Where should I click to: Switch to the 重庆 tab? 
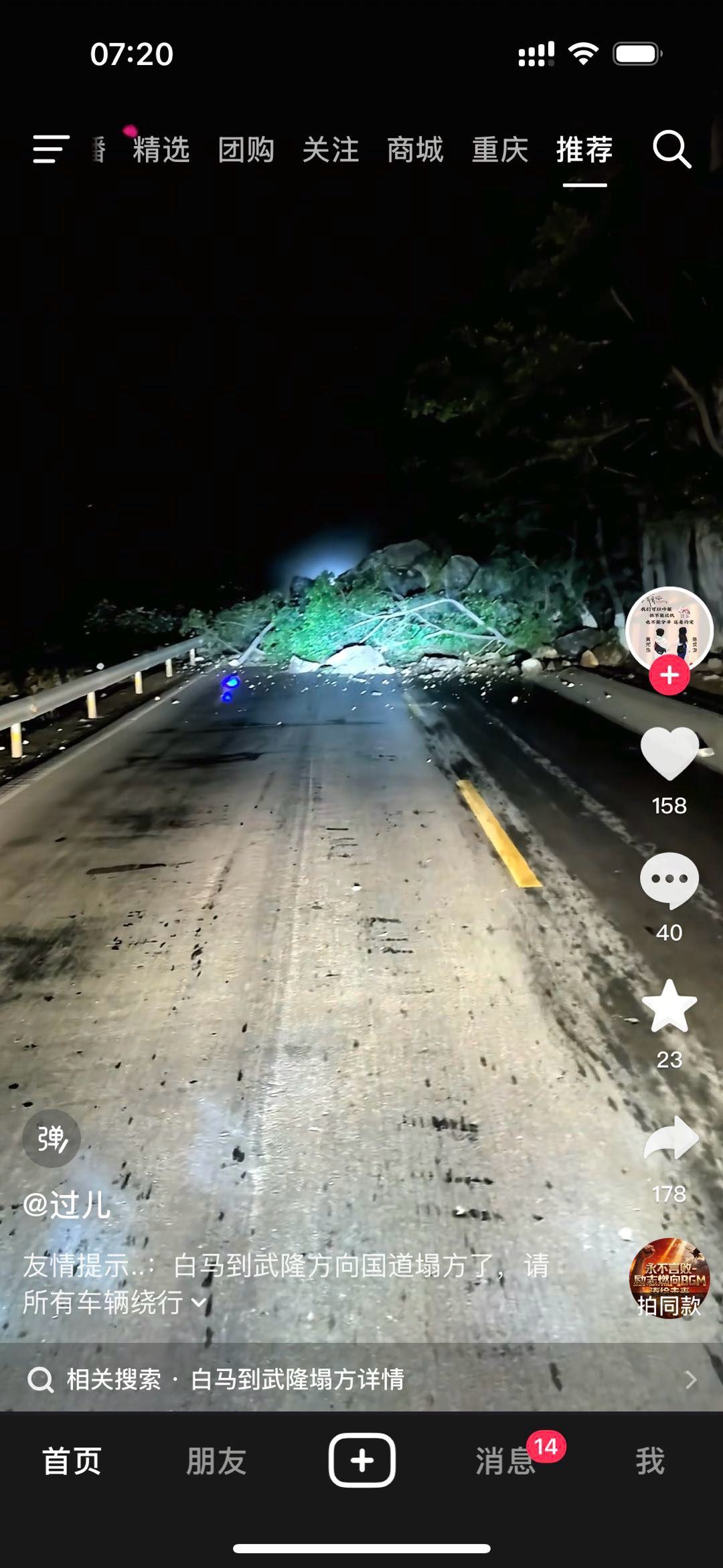[500, 149]
